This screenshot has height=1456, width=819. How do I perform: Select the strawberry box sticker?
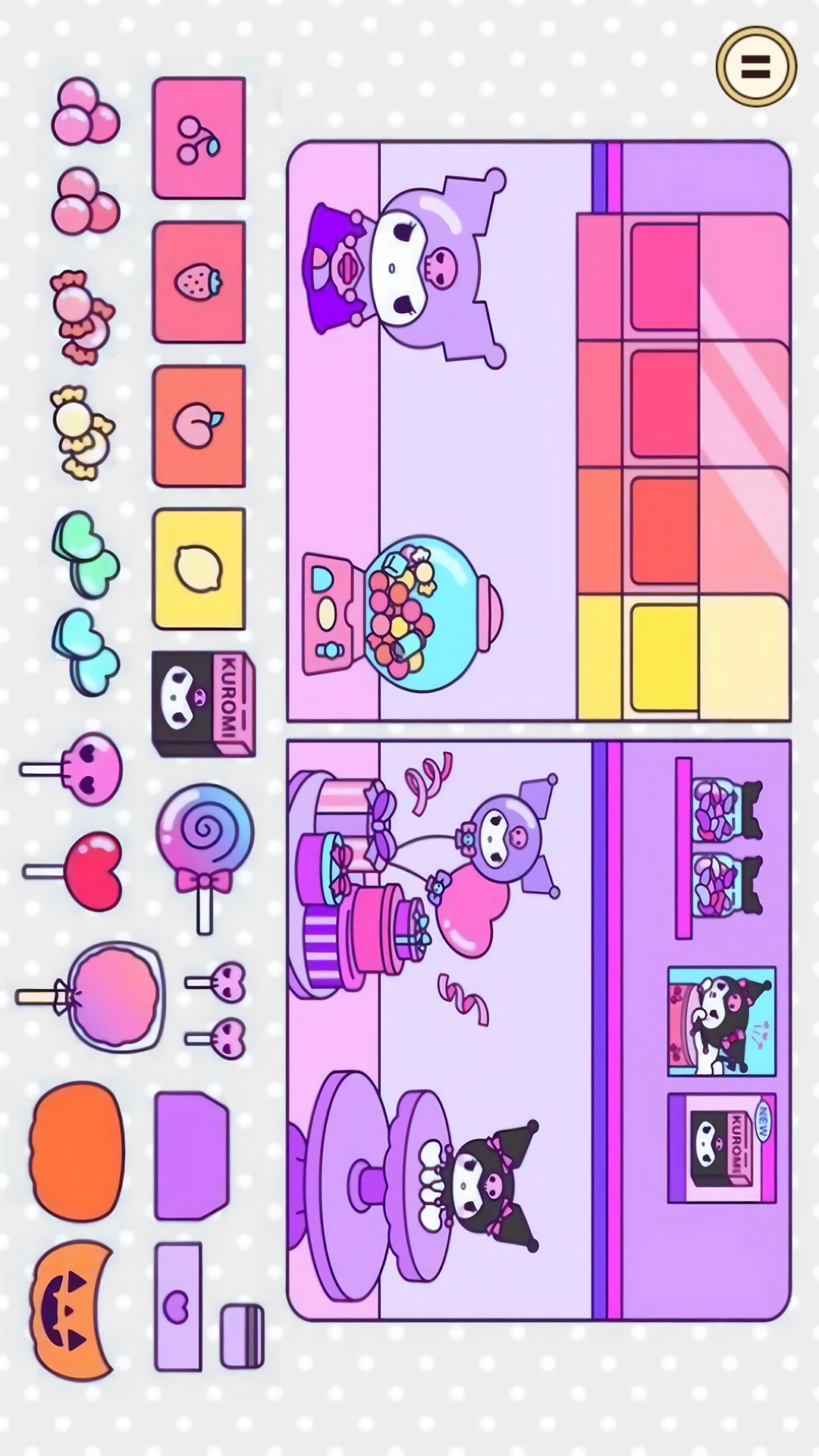[199, 281]
